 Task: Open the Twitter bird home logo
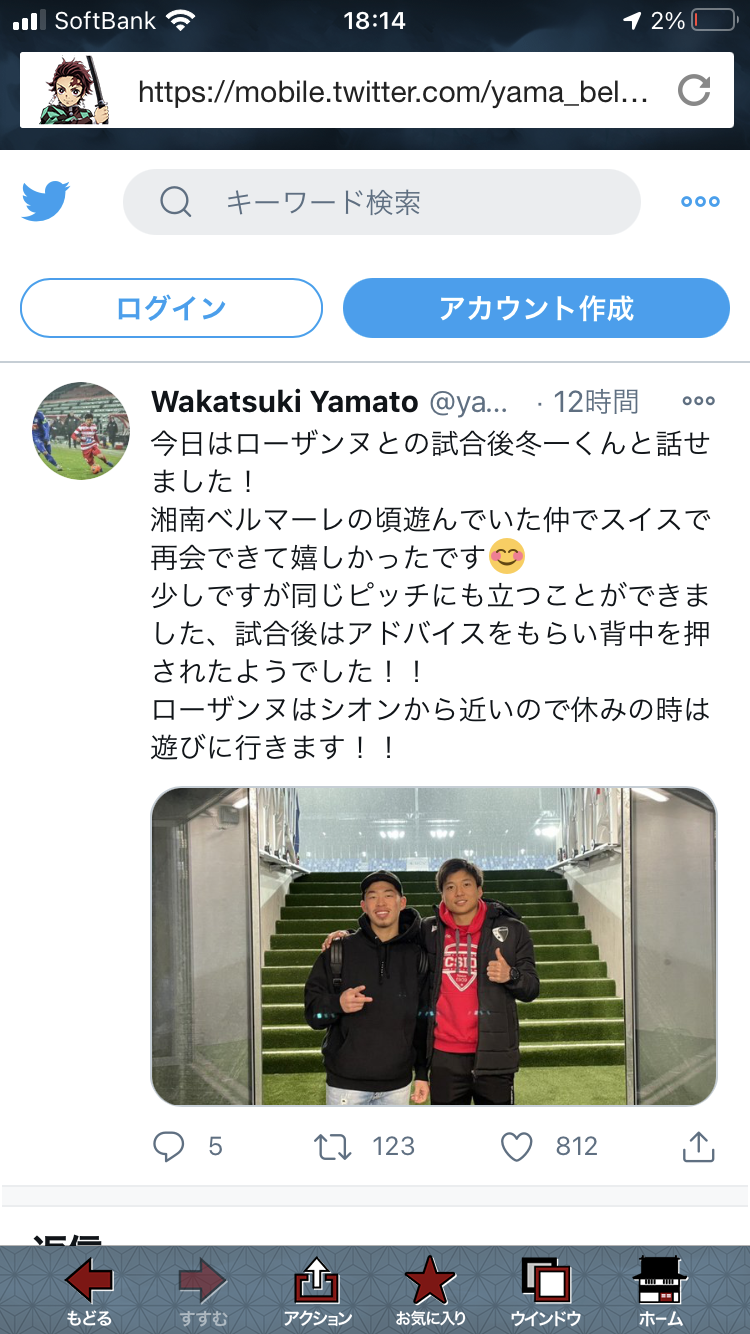click(46, 202)
